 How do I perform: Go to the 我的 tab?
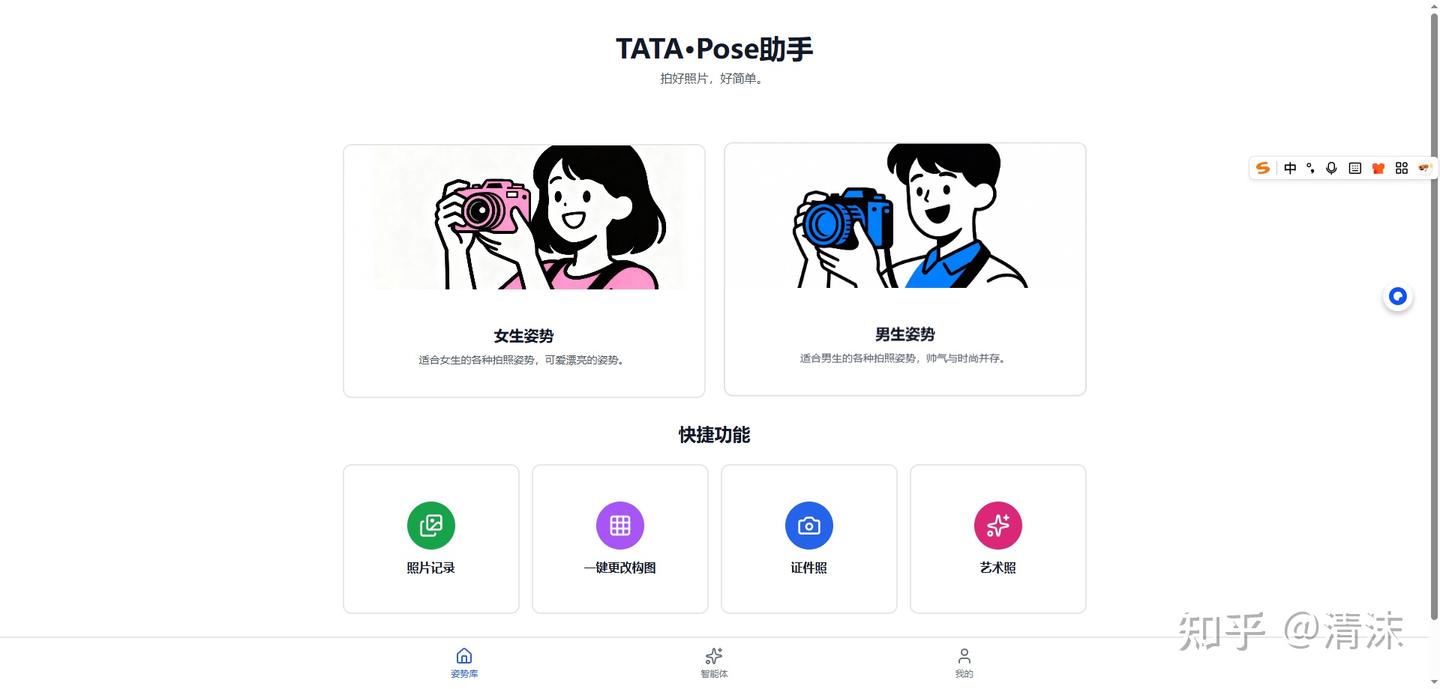(x=964, y=662)
